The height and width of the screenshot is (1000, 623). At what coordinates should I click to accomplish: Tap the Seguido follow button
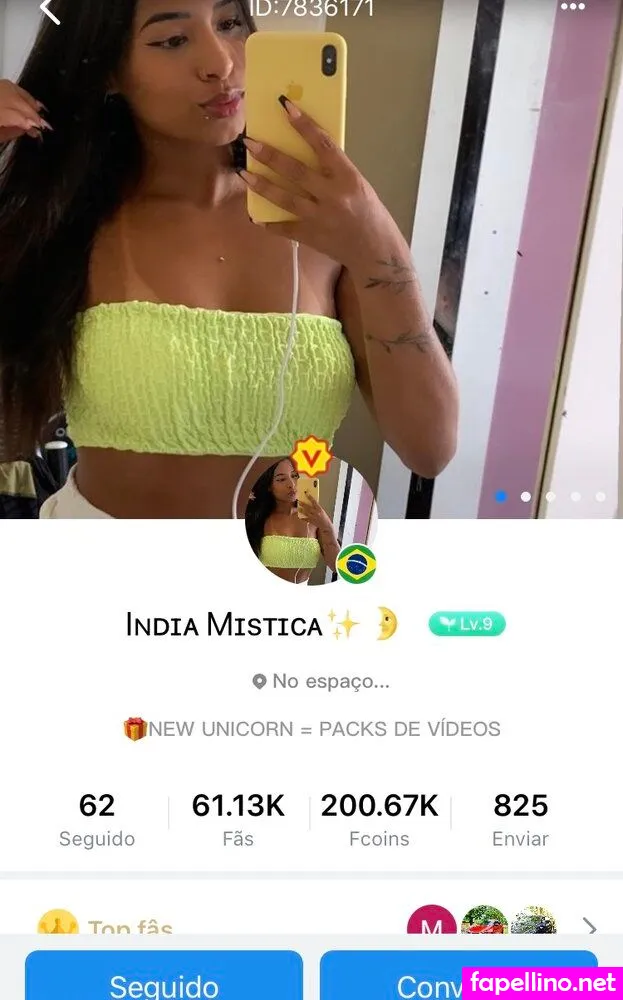[x=164, y=978]
